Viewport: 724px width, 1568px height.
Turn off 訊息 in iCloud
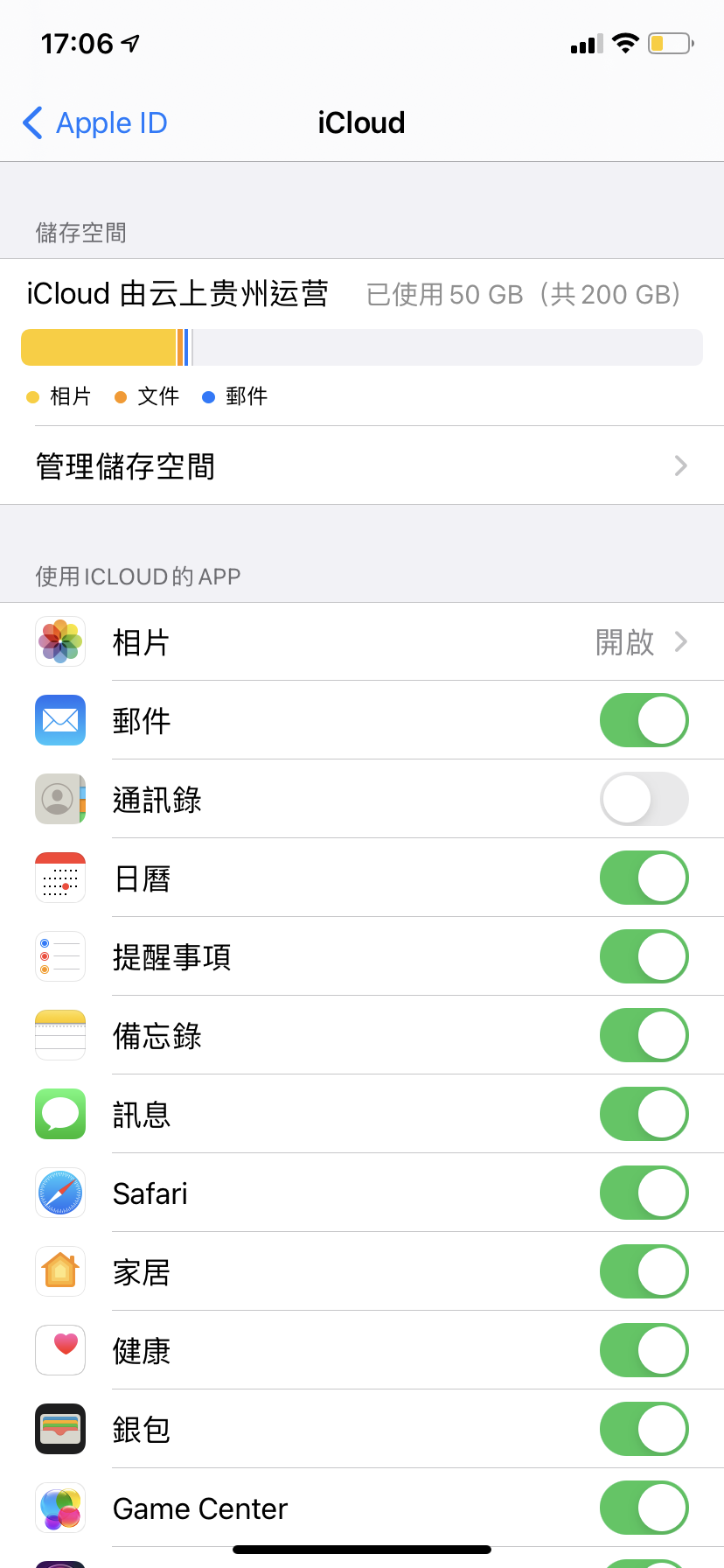pos(644,1114)
